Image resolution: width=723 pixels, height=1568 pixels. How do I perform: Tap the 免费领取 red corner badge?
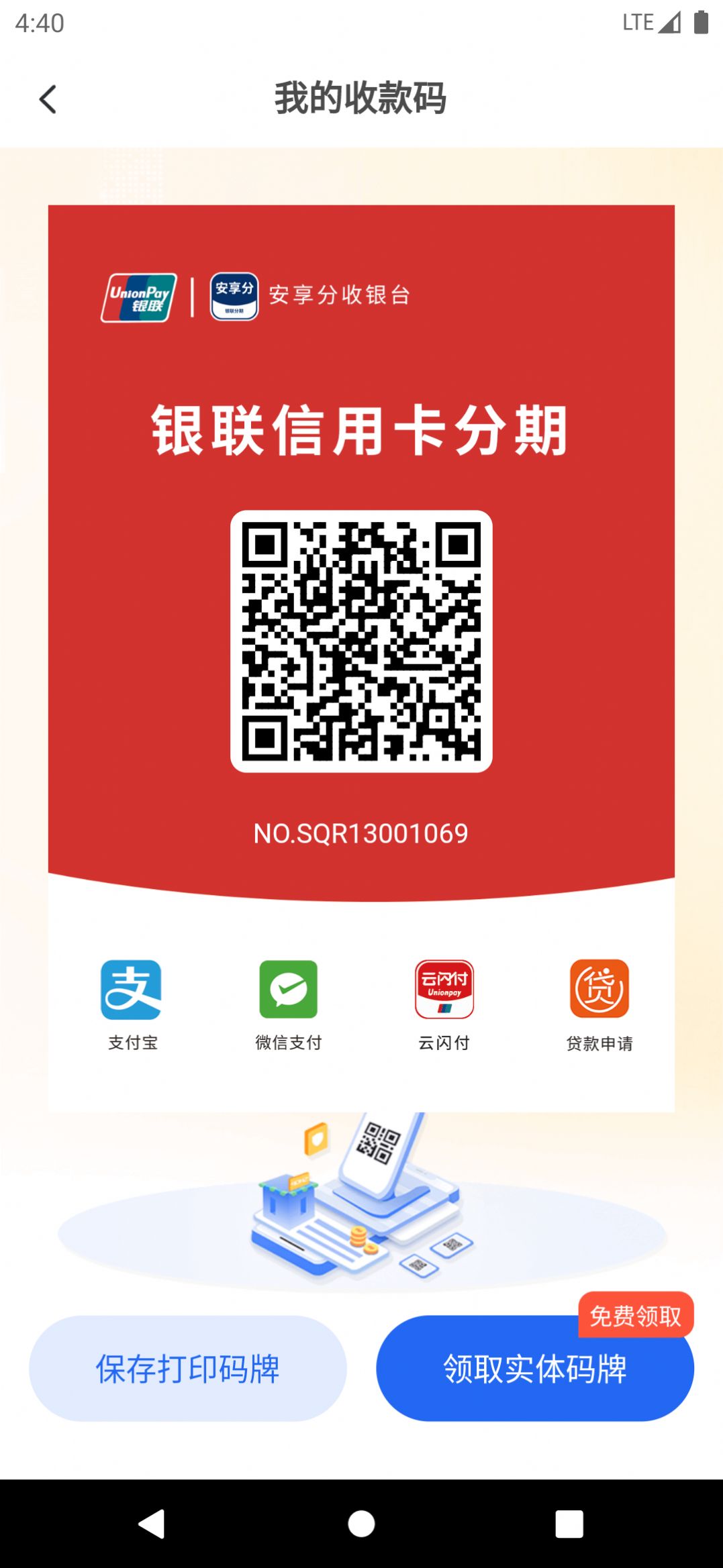click(x=635, y=1316)
